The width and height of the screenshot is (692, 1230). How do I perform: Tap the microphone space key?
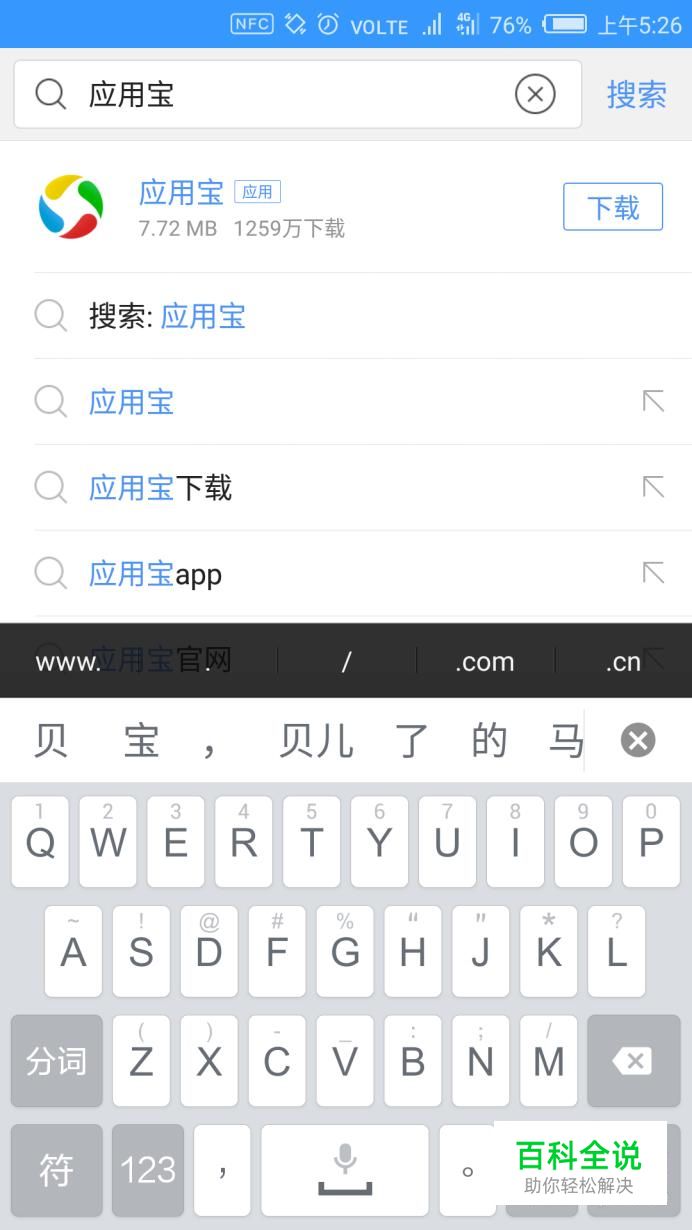pos(344,1169)
